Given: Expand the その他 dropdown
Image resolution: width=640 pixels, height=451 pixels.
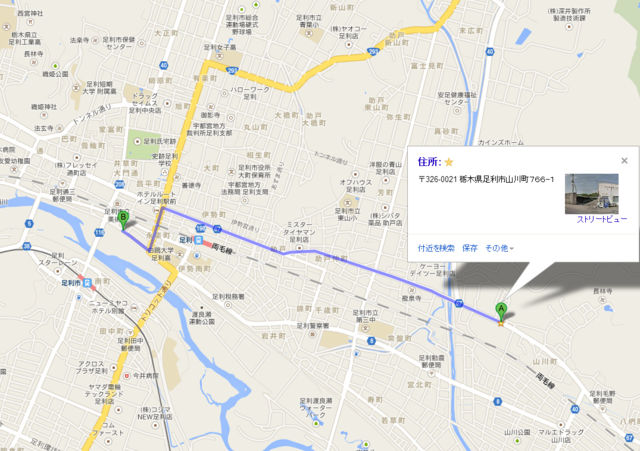Looking at the screenshot, I should tap(499, 247).
